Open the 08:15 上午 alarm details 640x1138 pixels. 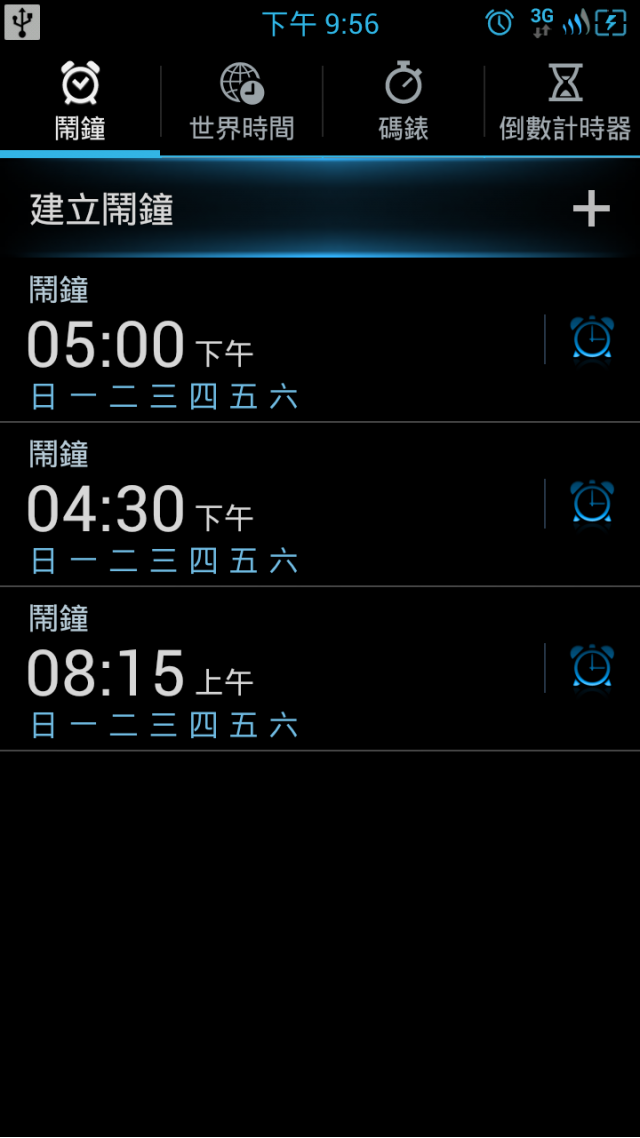coord(270,670)
